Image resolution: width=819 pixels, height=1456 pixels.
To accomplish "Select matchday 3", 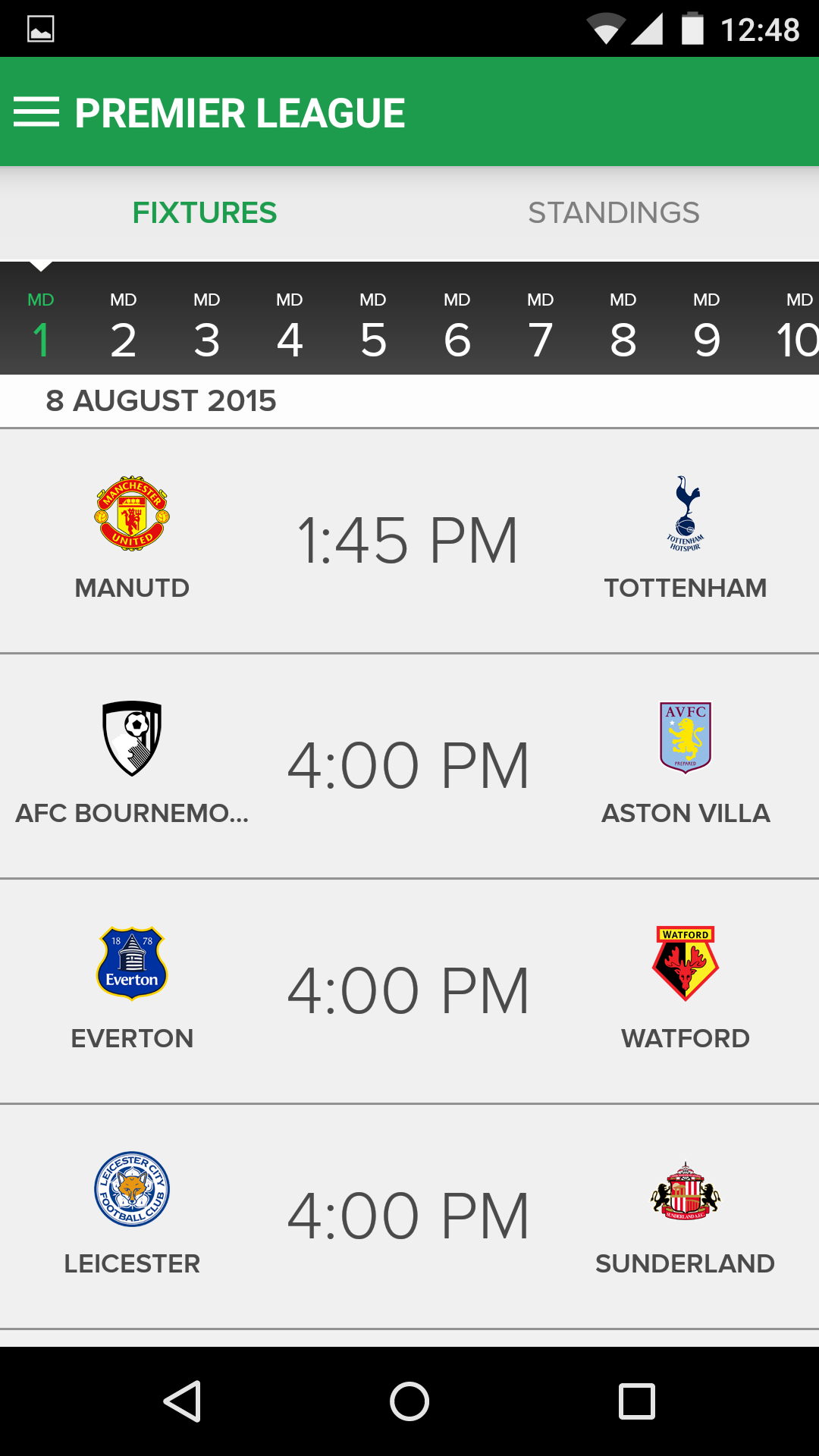I will [206, 326].
